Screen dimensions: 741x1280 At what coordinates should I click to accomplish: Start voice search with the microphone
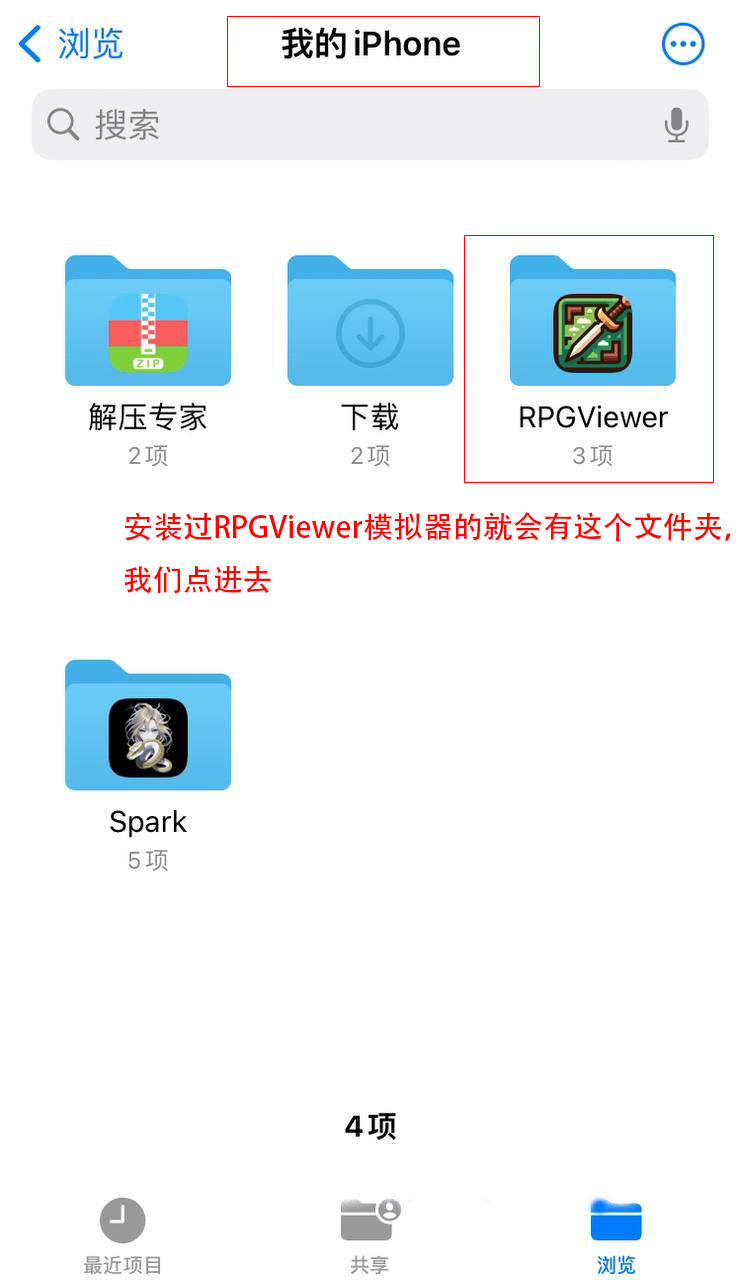(x=677, y=125)
